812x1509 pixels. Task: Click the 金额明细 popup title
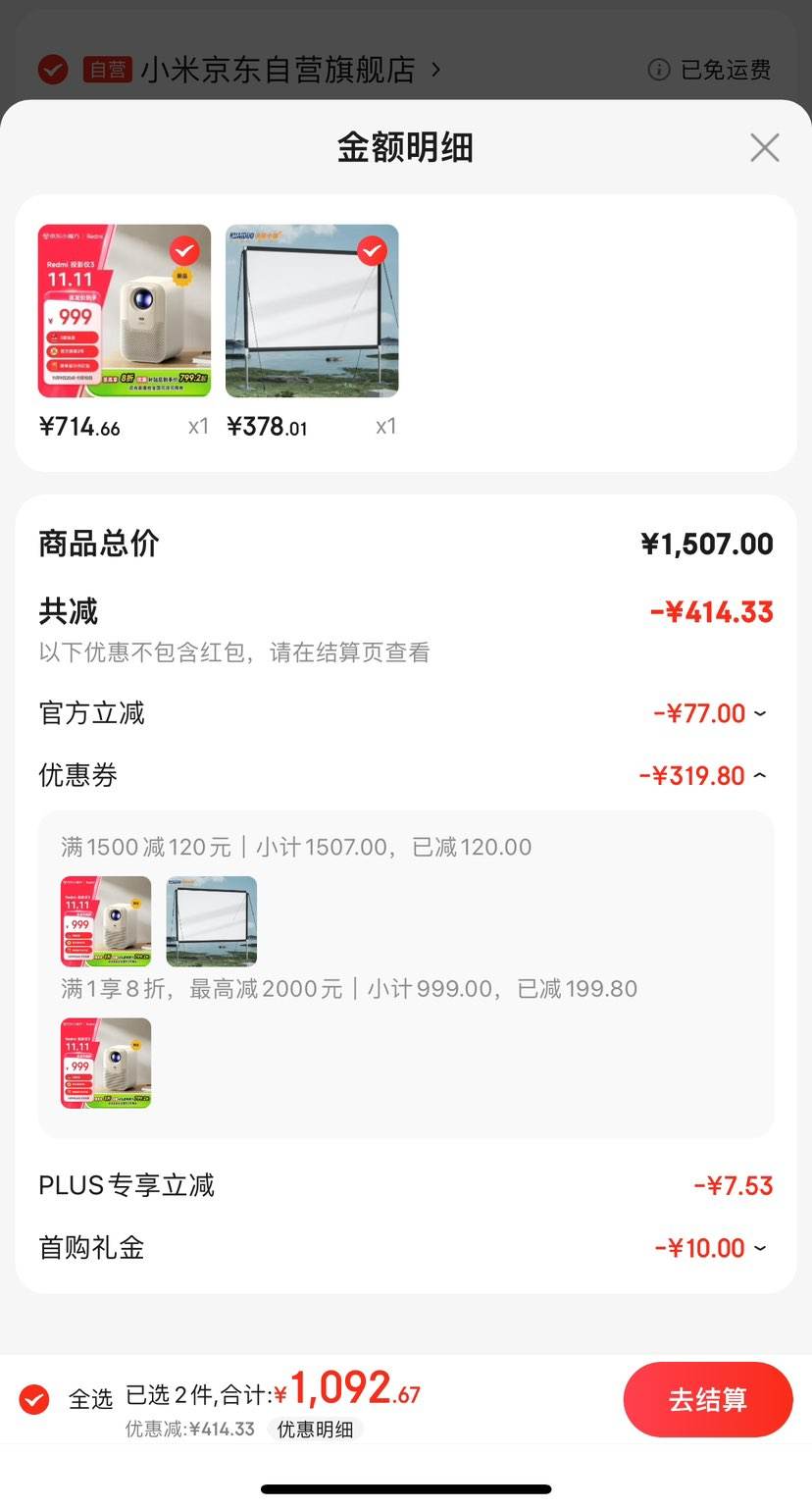[x=405, y=147]
